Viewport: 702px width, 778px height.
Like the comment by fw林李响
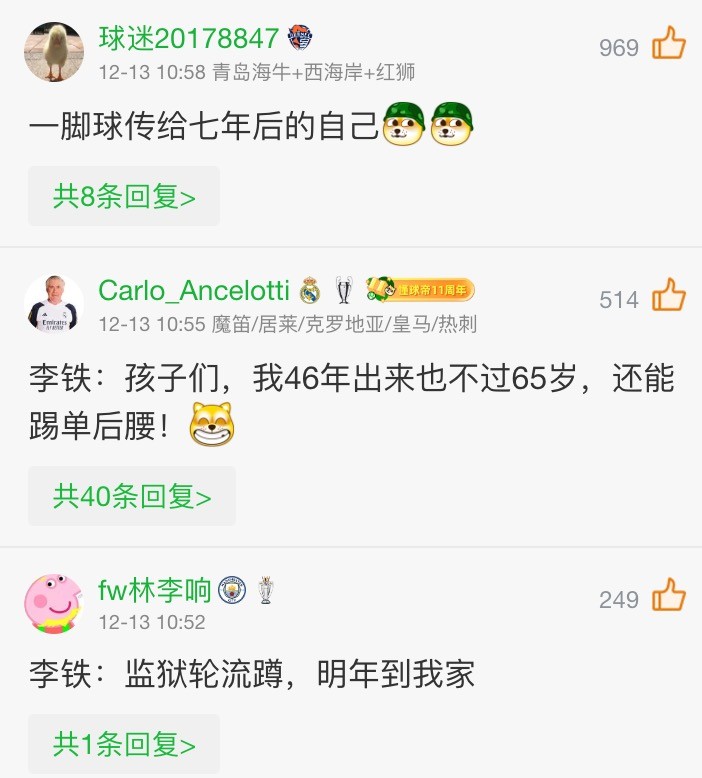tap(669, 597)
